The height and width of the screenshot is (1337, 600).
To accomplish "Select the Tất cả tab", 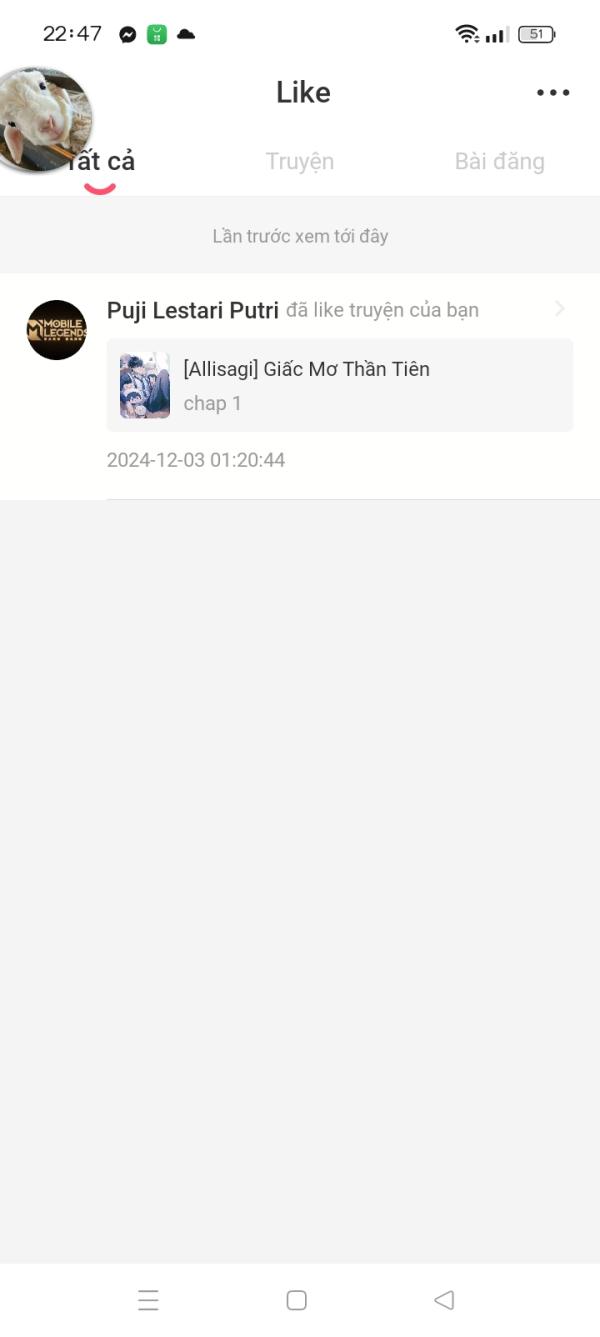I will click(100, 162).
